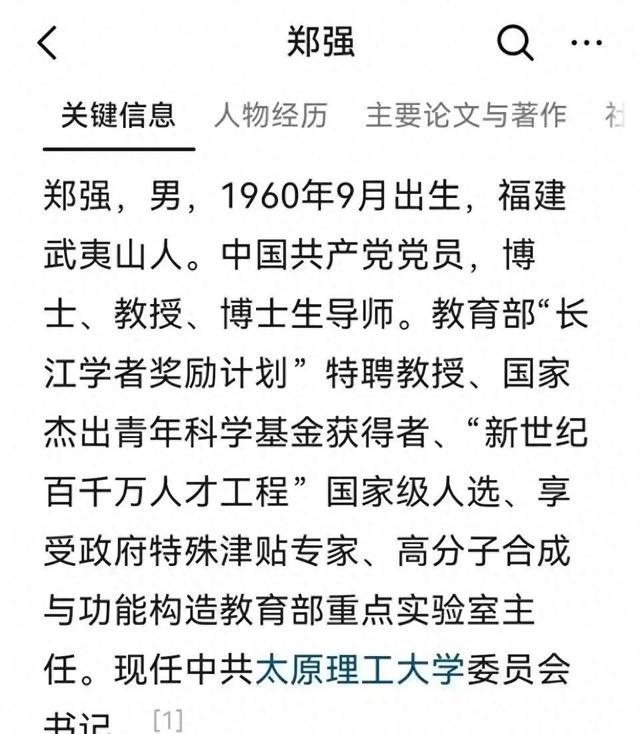
Task: Switch to the 主要论文与著作 tab
Action: click(466, 116)
